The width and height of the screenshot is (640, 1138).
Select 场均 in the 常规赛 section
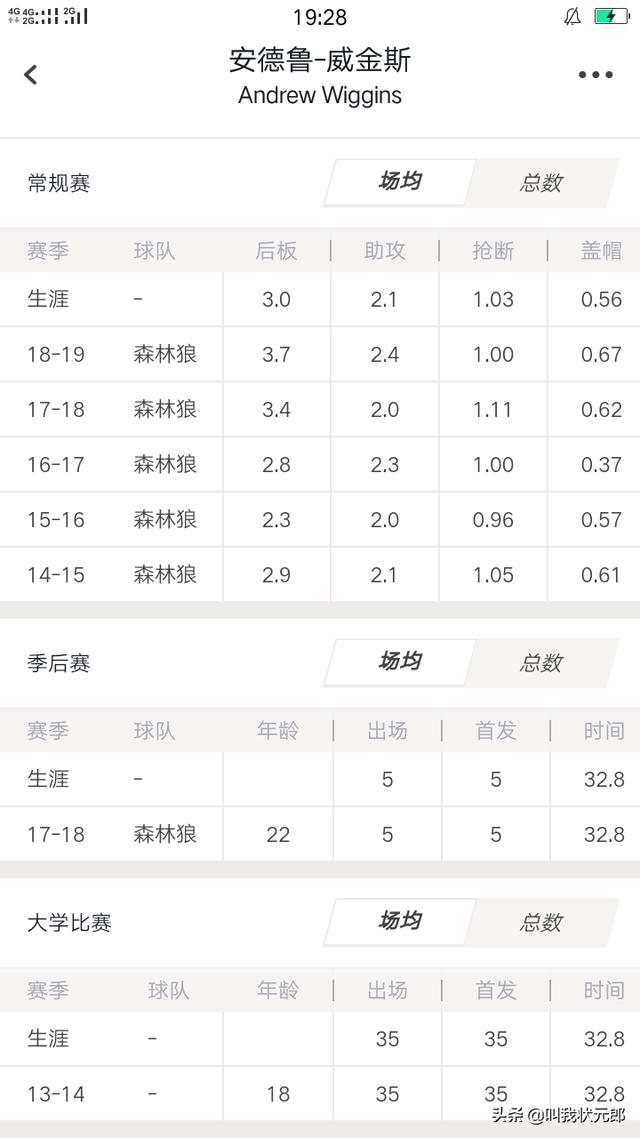click(400, 182)
